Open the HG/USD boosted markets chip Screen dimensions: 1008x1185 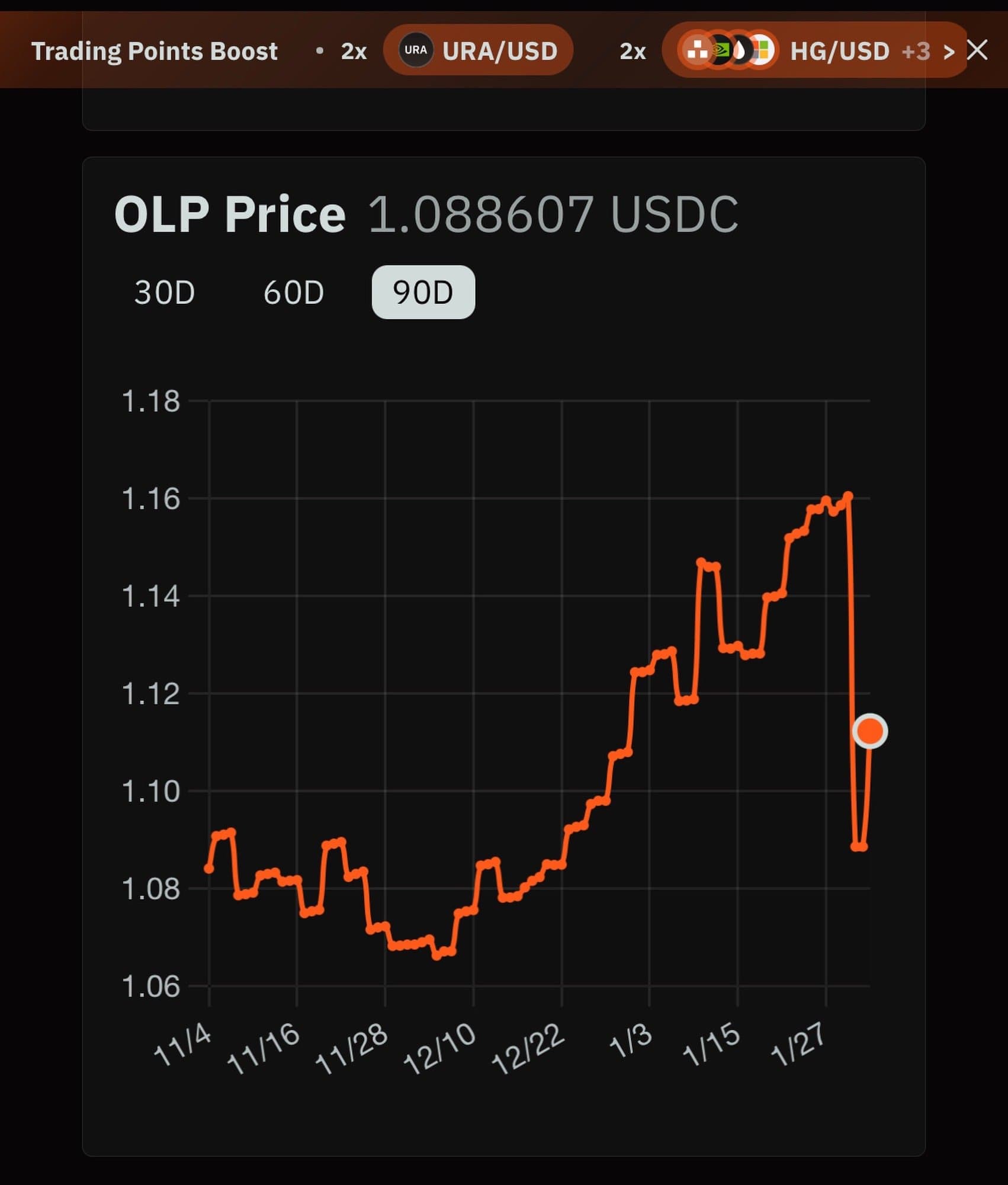point(814,51)
